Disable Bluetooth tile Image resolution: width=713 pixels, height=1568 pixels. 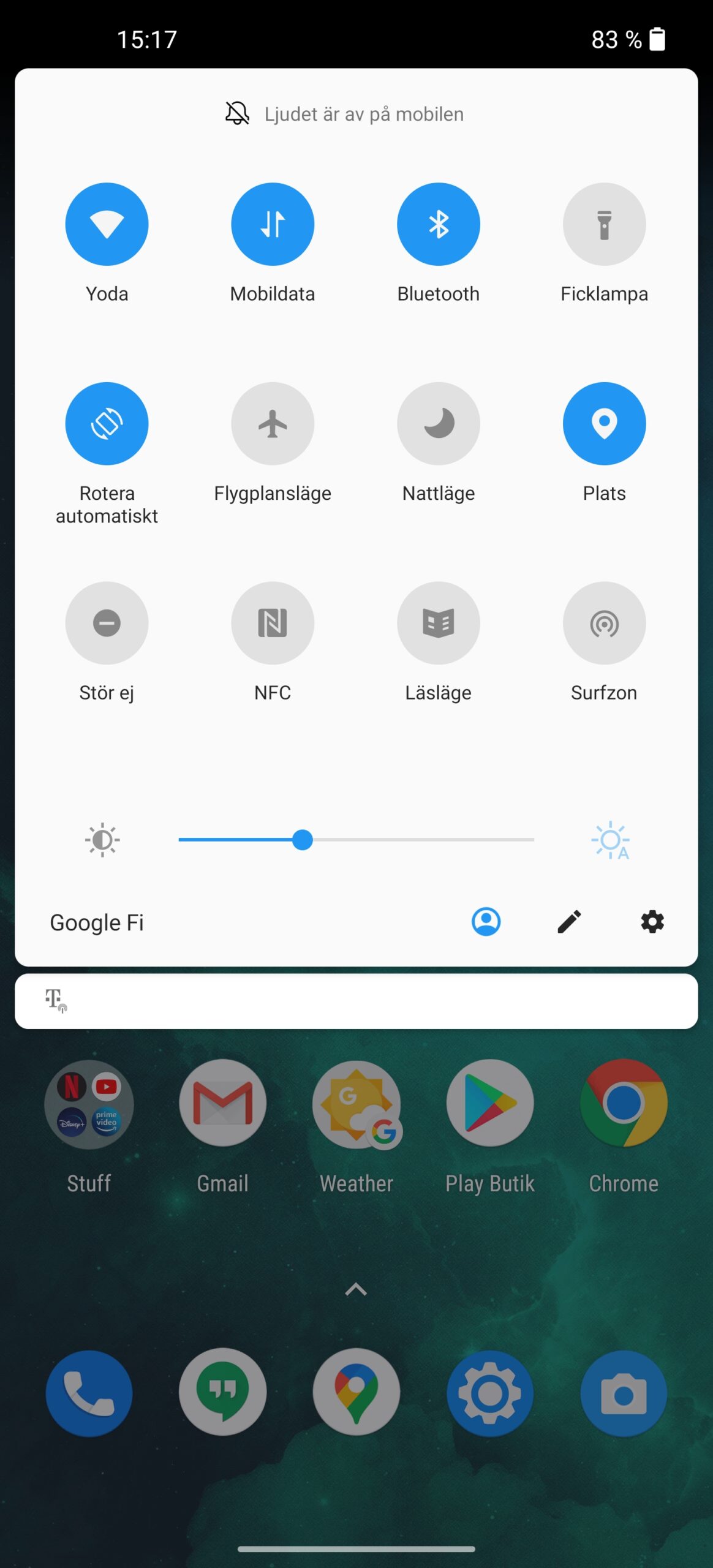tap(439, 224)
